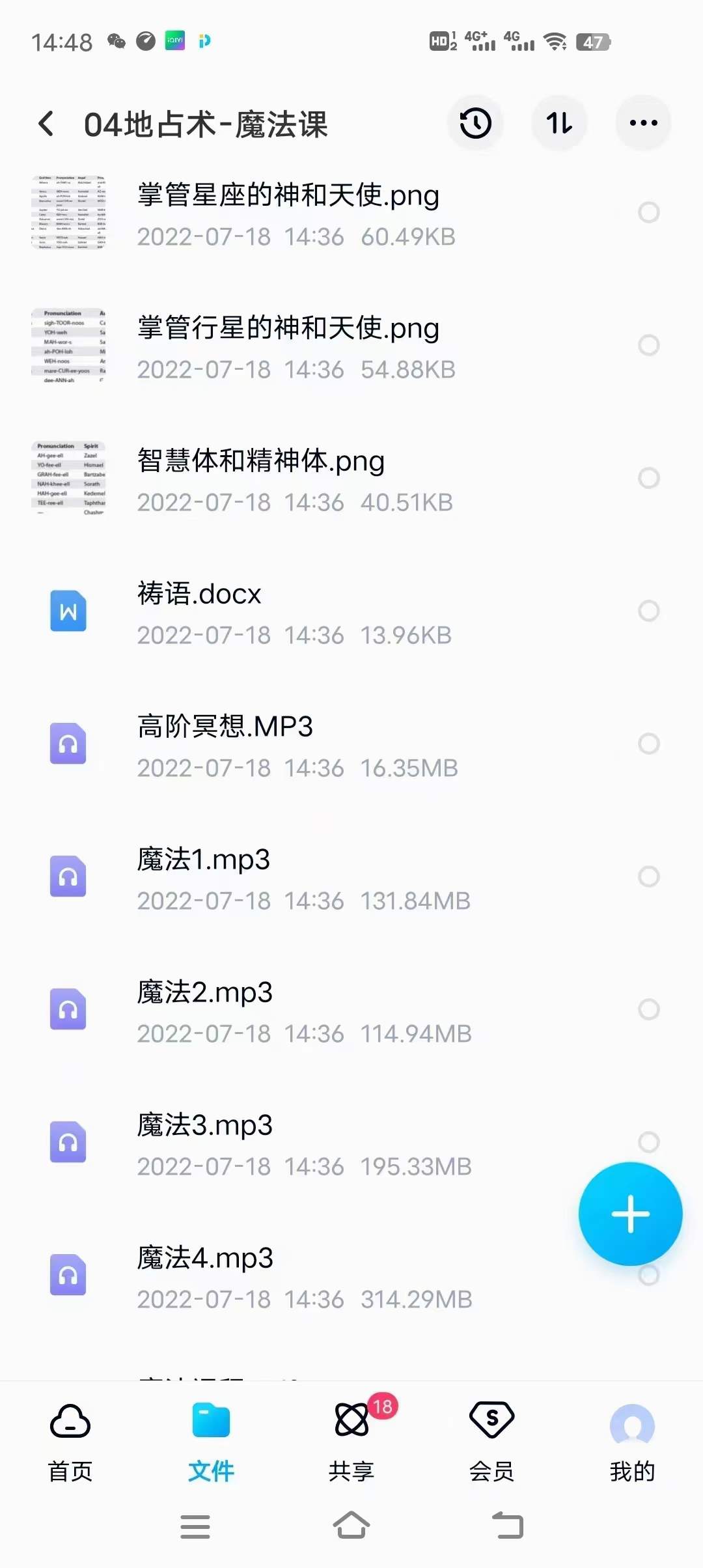Select the 祷语.docx file circle
The width and height of the screenshot is (703, 1568).
648,611
